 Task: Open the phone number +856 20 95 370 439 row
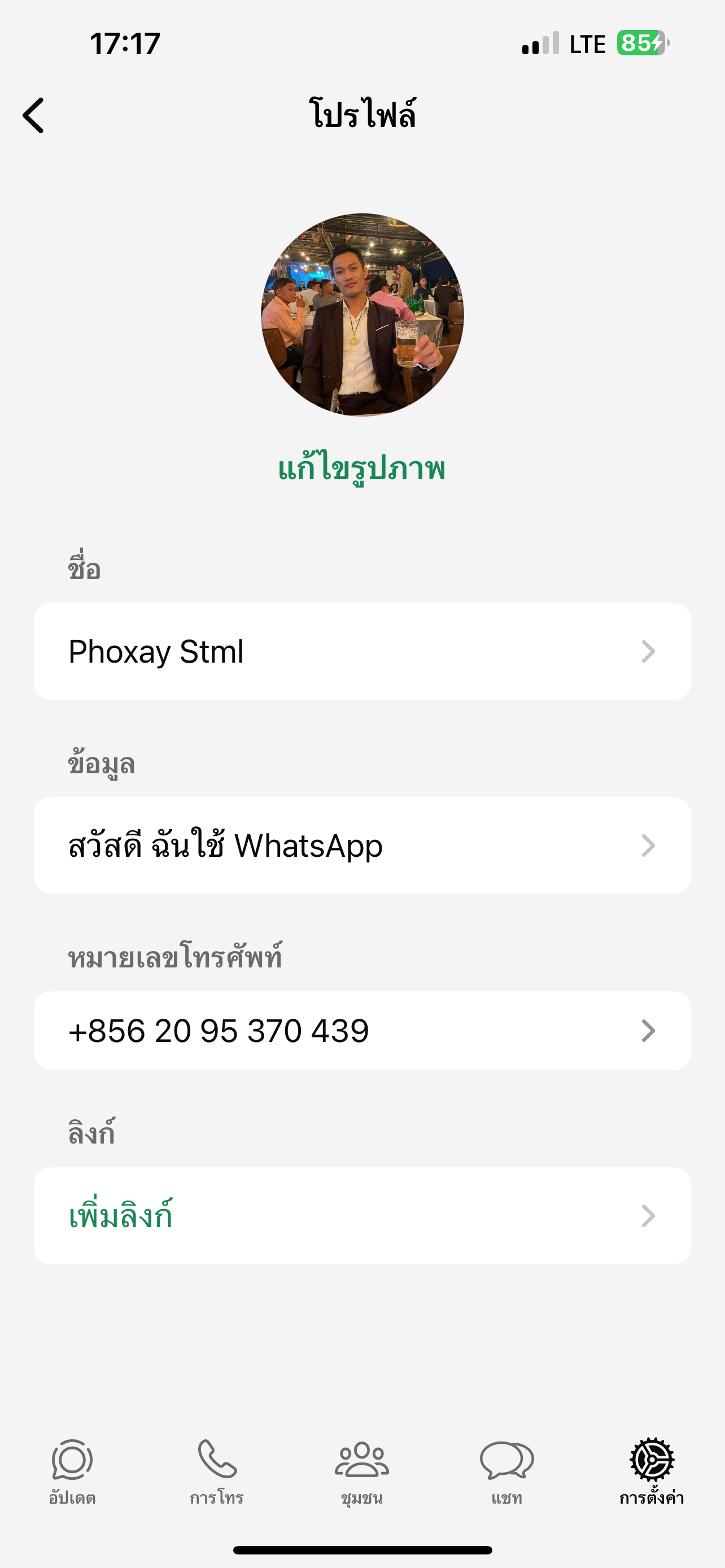click(362, 1031)
